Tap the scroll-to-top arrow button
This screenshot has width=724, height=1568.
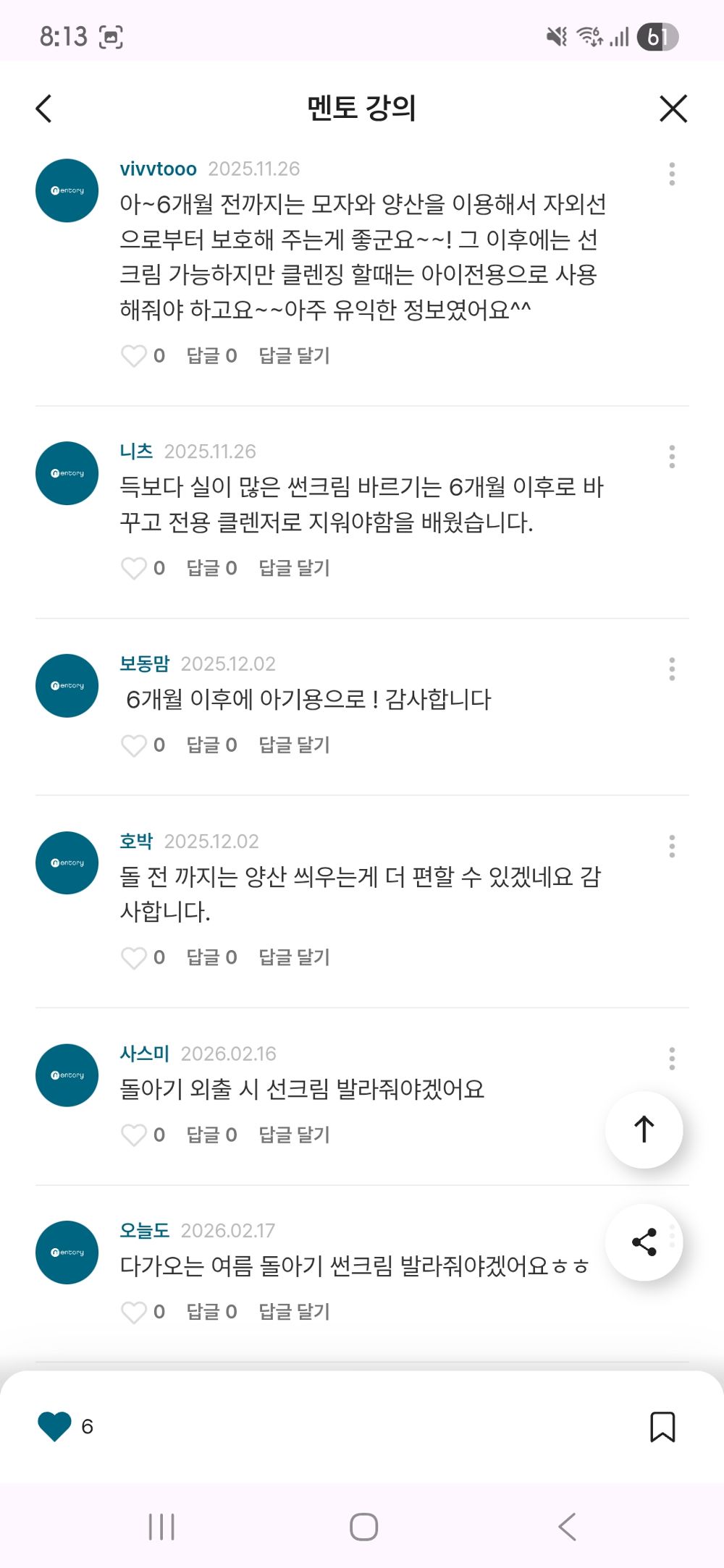[x=644, y=1130]
